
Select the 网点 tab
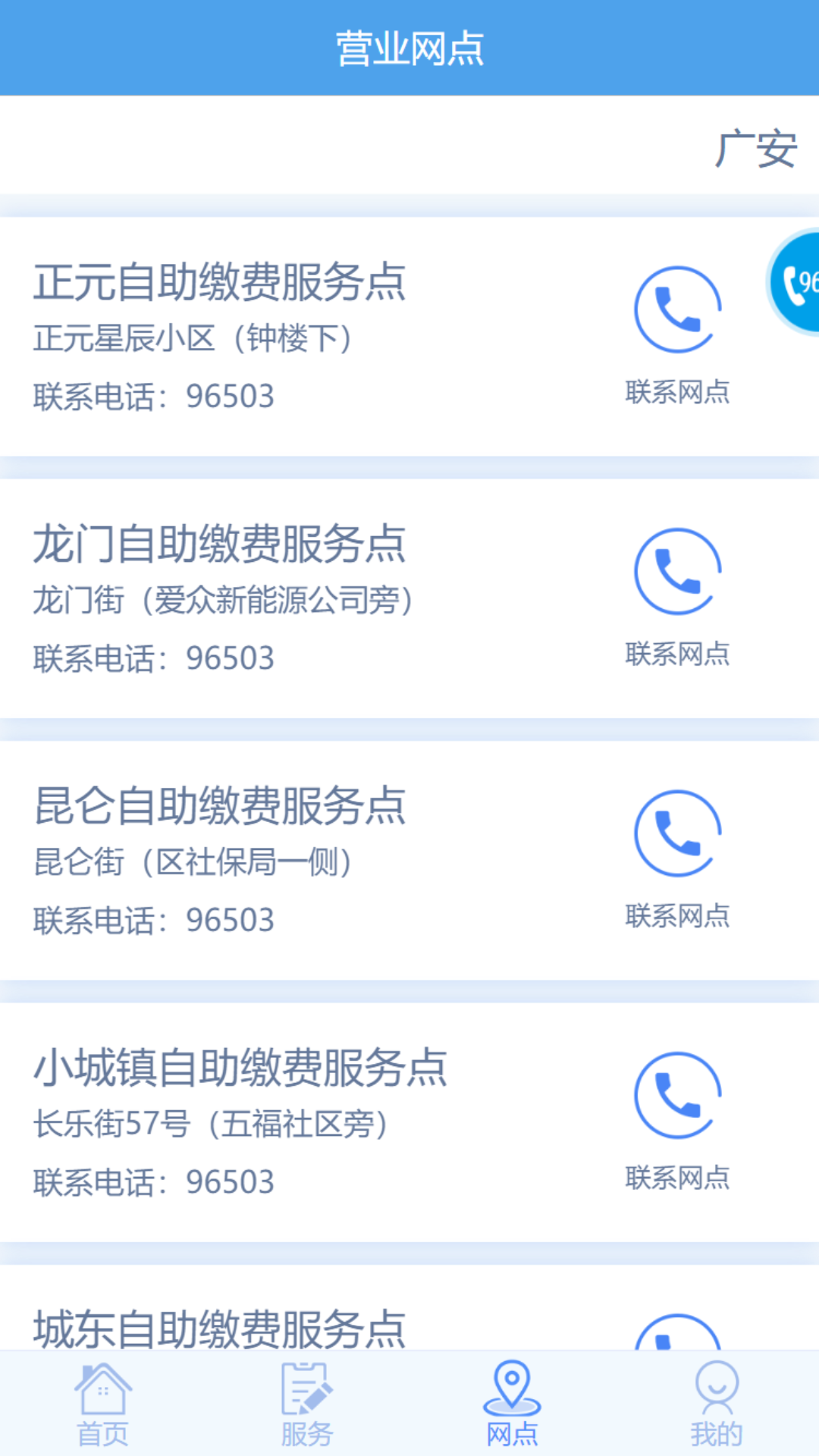[512, 1404]
